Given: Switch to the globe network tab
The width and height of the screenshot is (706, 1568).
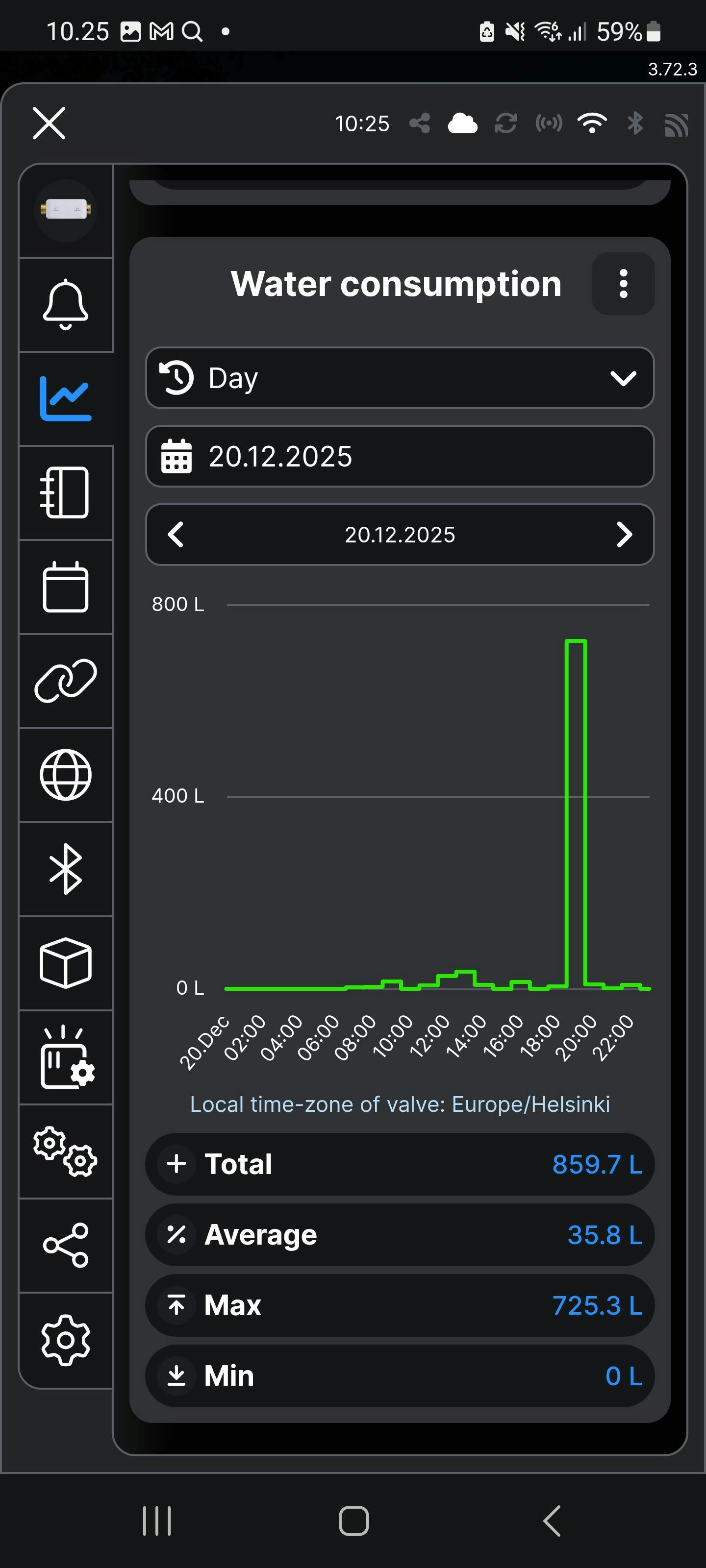Looking at the screenshot, I should point(66,774).
